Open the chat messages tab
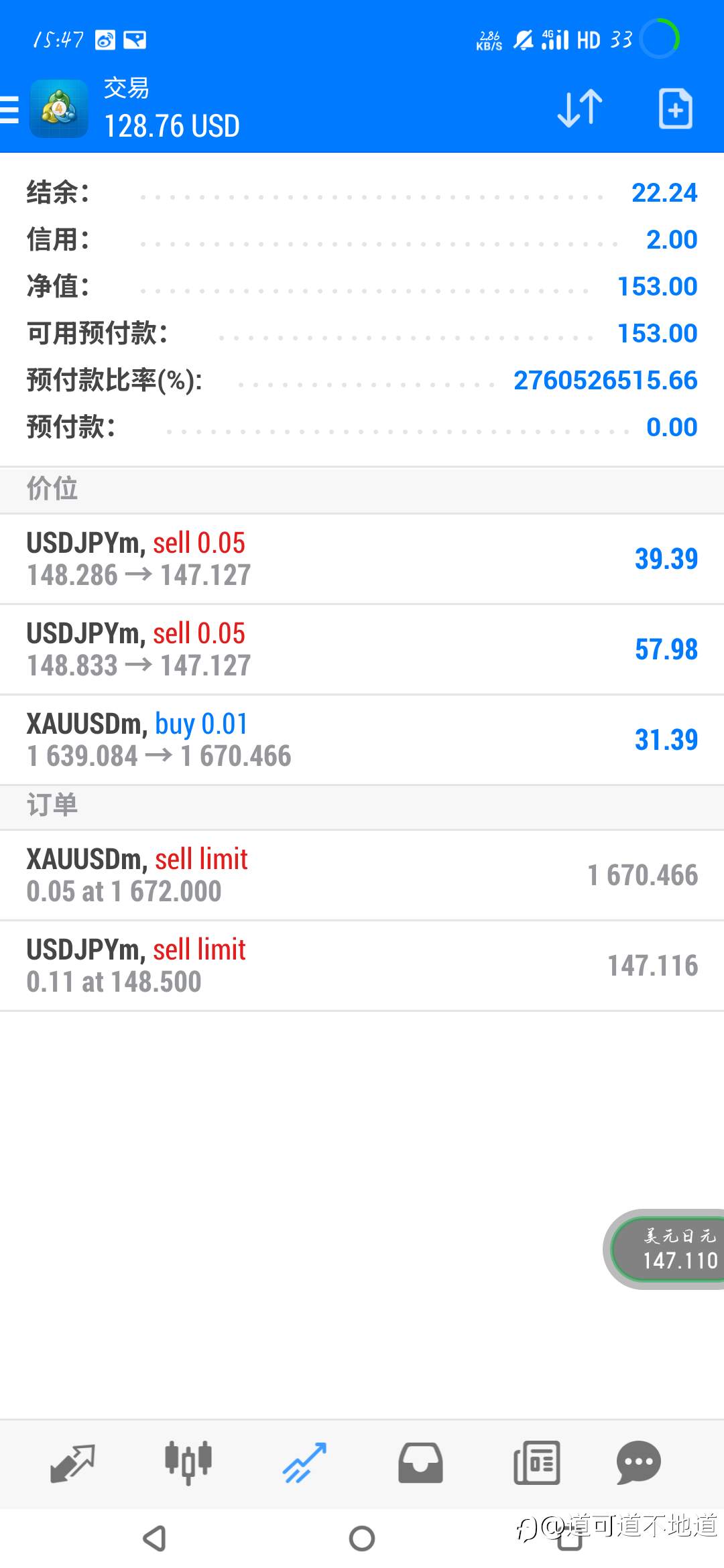724x1568 pixels. (639, 1463)
